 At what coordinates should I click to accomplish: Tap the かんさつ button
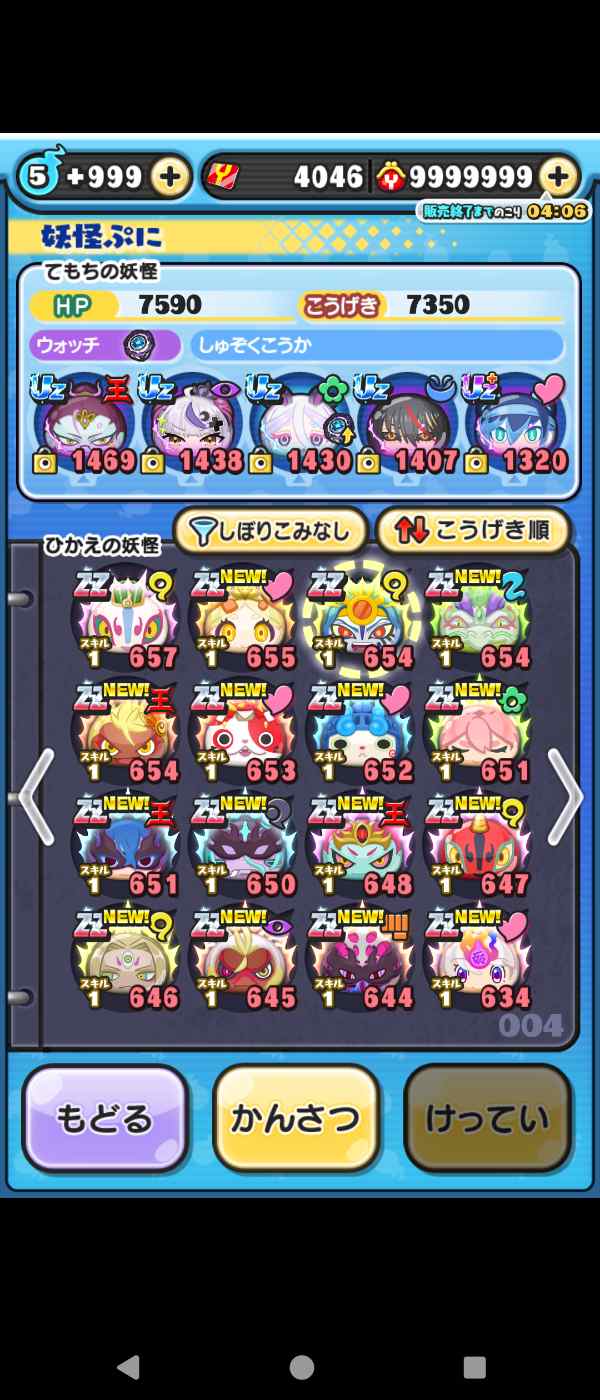point(296,1118)
